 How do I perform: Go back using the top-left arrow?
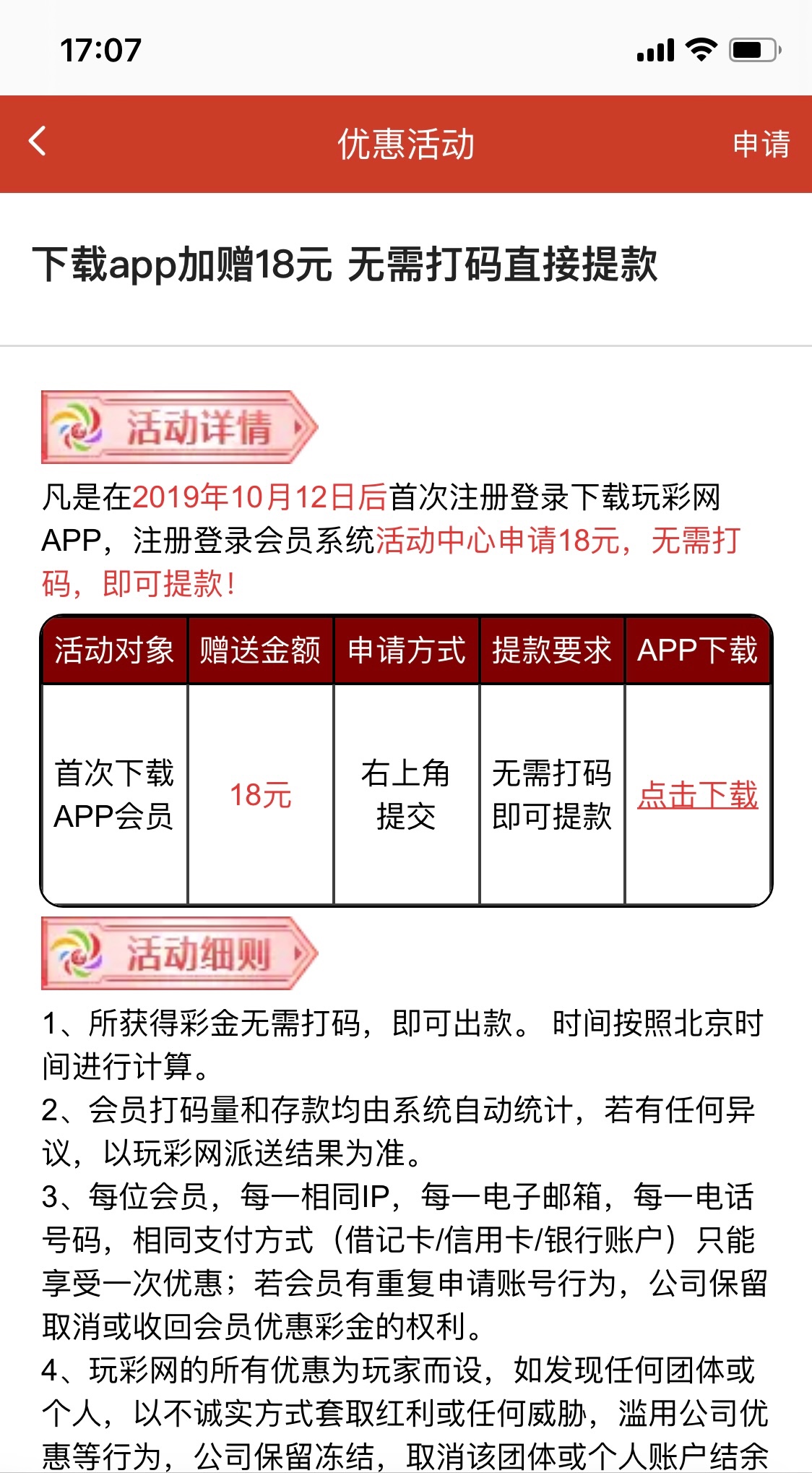coord(38,142)
